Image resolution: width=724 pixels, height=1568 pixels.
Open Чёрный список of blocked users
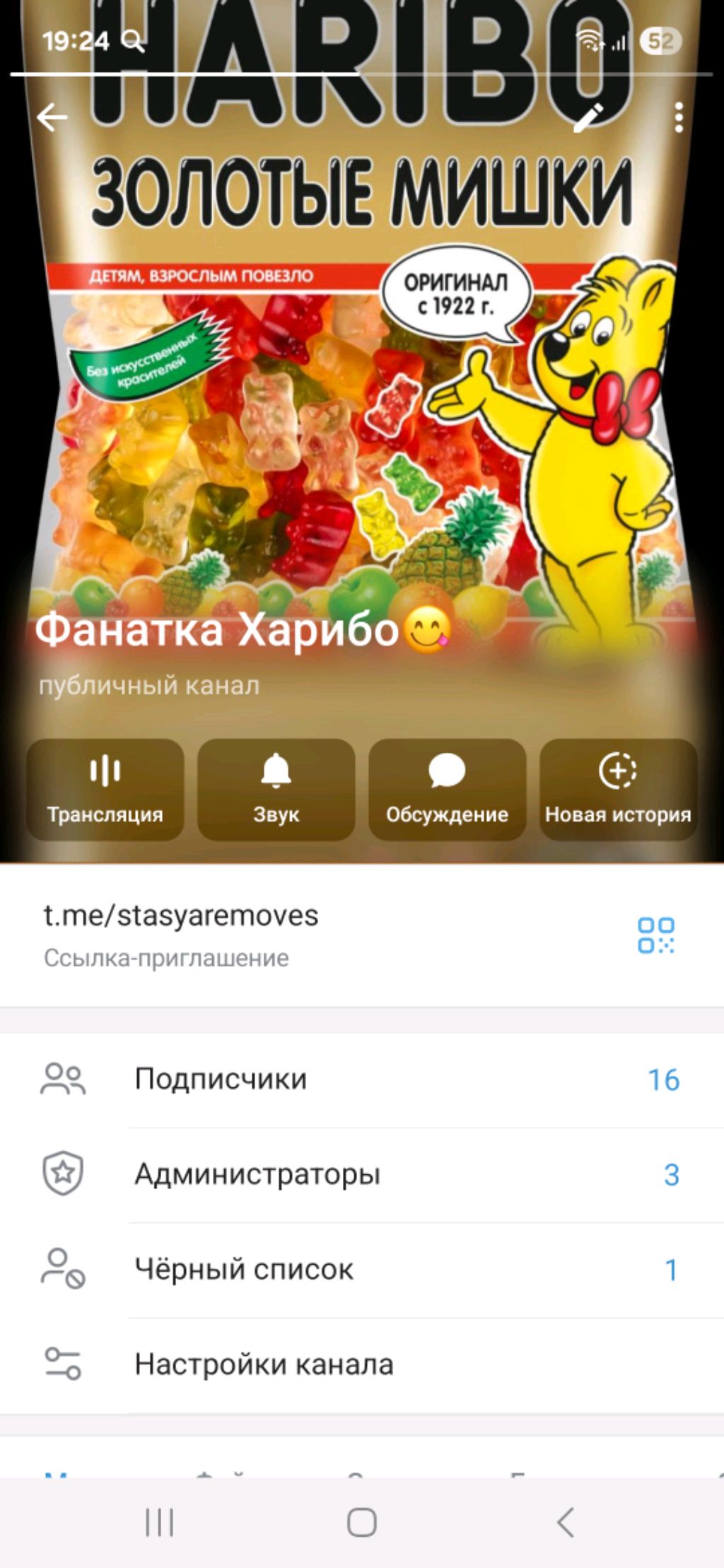(x=361, y=1270)
